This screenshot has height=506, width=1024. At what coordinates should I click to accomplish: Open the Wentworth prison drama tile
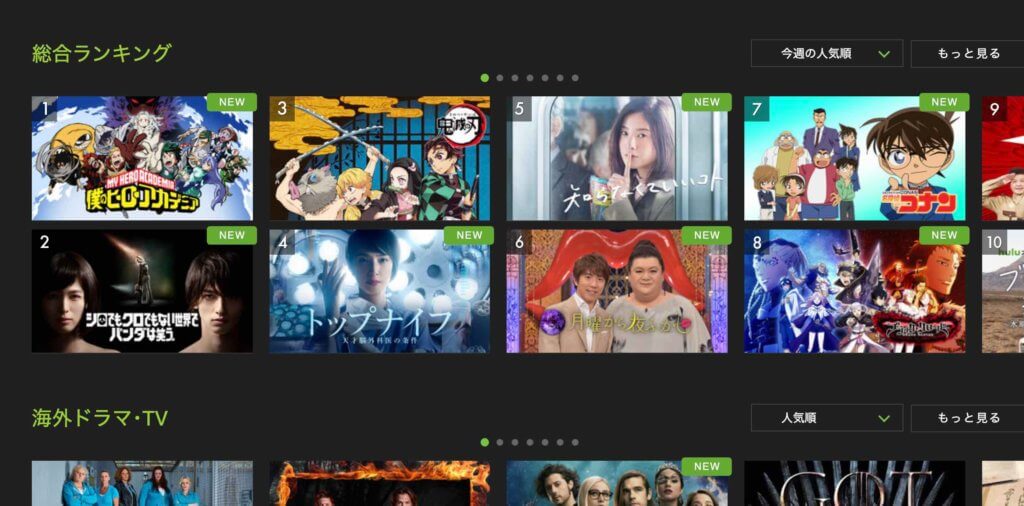coord(142,484)
